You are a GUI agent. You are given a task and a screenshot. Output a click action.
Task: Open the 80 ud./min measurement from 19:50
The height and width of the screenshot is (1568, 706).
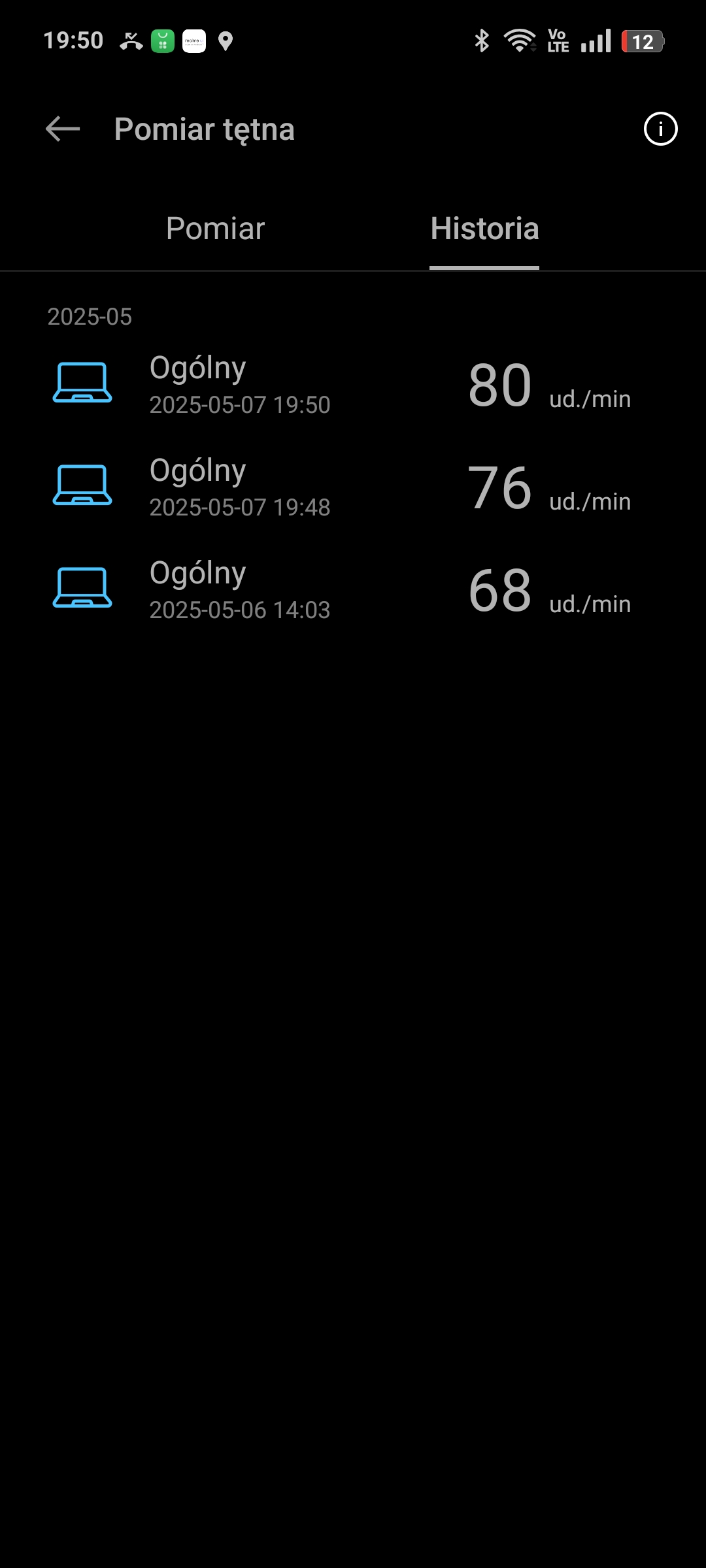tap(353, 384)
